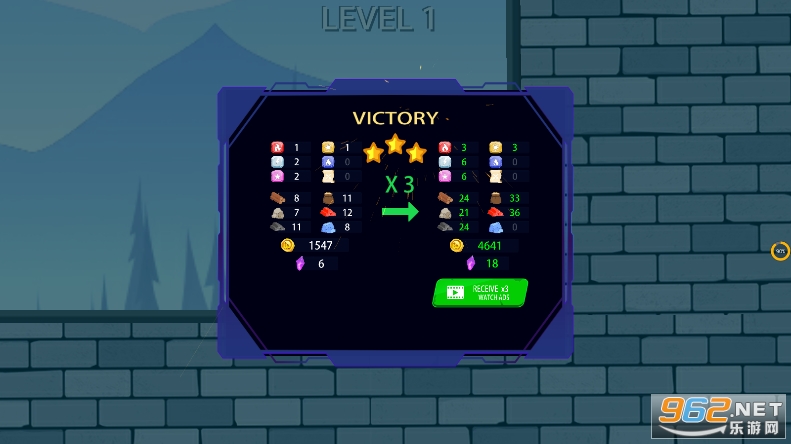Watch ads to receive x3 rewards
Image resolution: width=791 pixels, height=444 pixels.
tap(480, 292)
